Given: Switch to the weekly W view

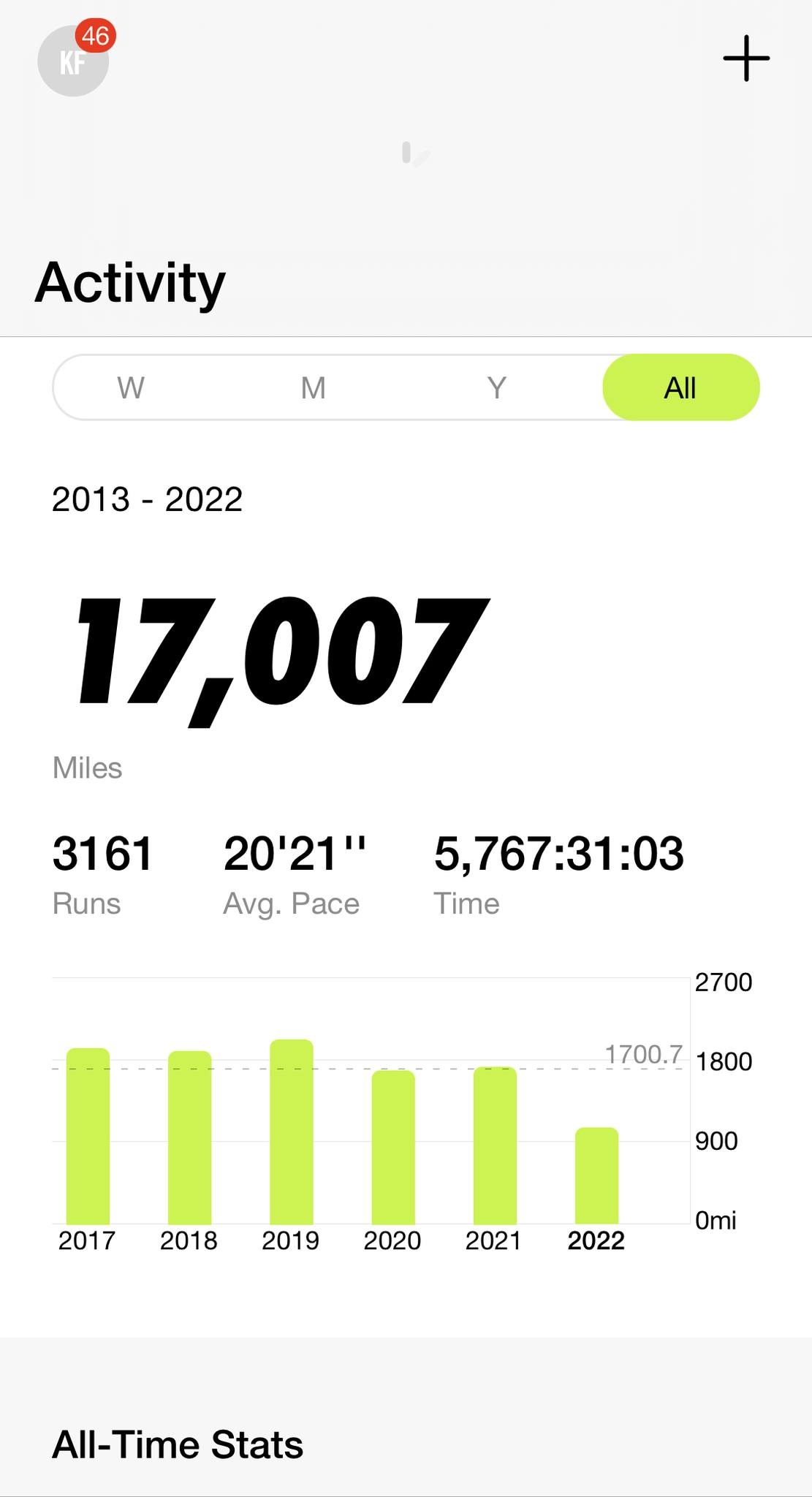Looking at the screenshot, I should 131,387.
